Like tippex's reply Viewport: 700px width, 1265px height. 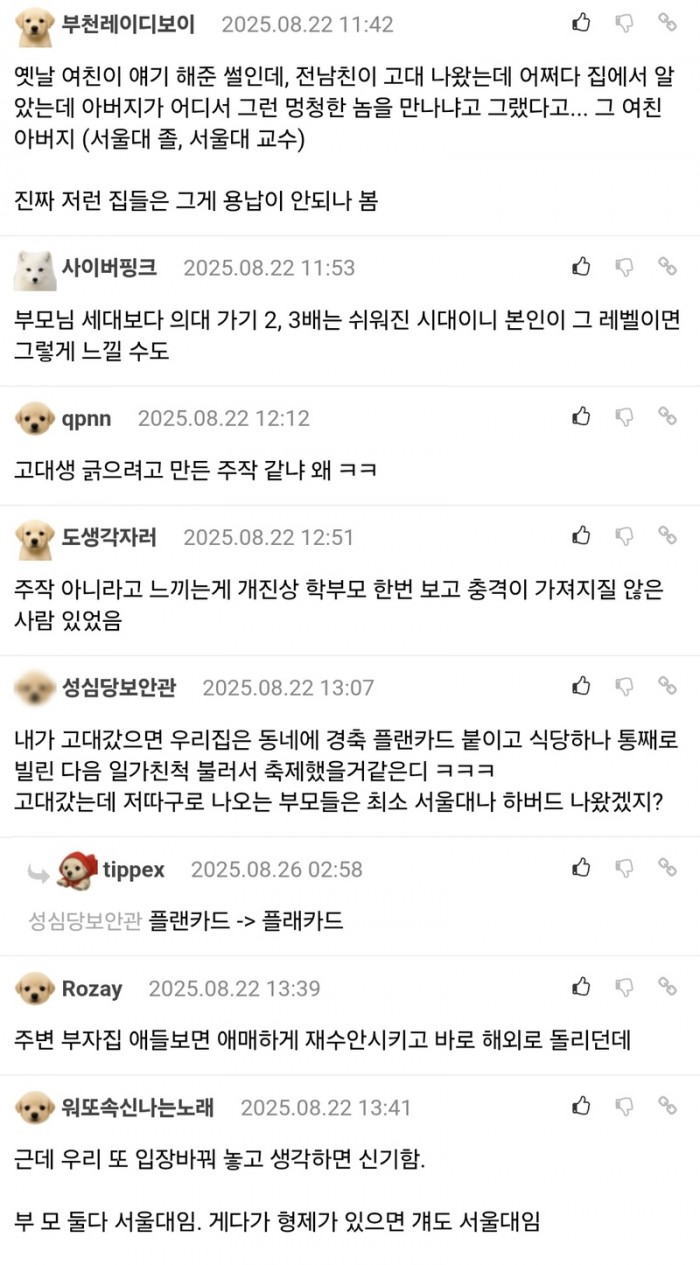coord(581,867)
